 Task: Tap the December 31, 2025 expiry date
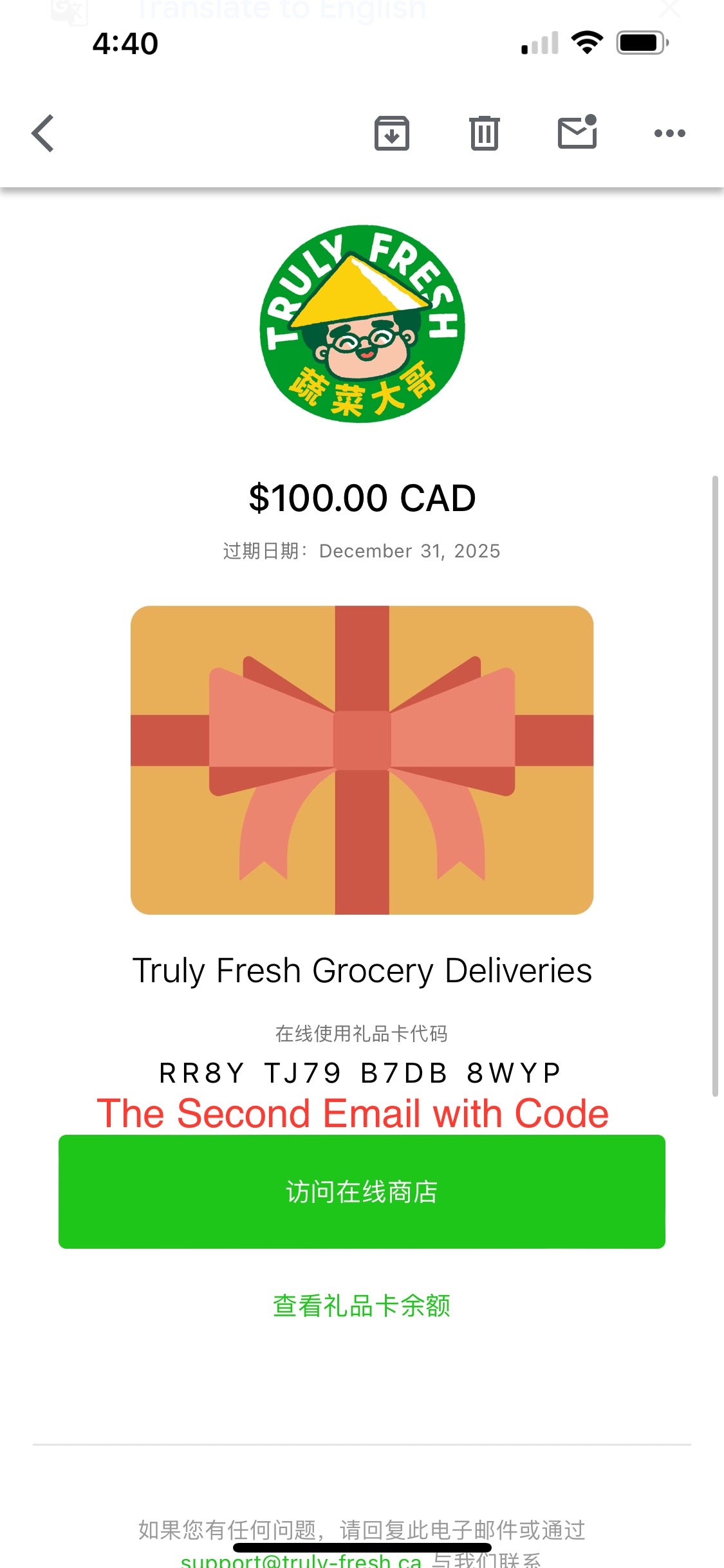[x=410, y=550]
